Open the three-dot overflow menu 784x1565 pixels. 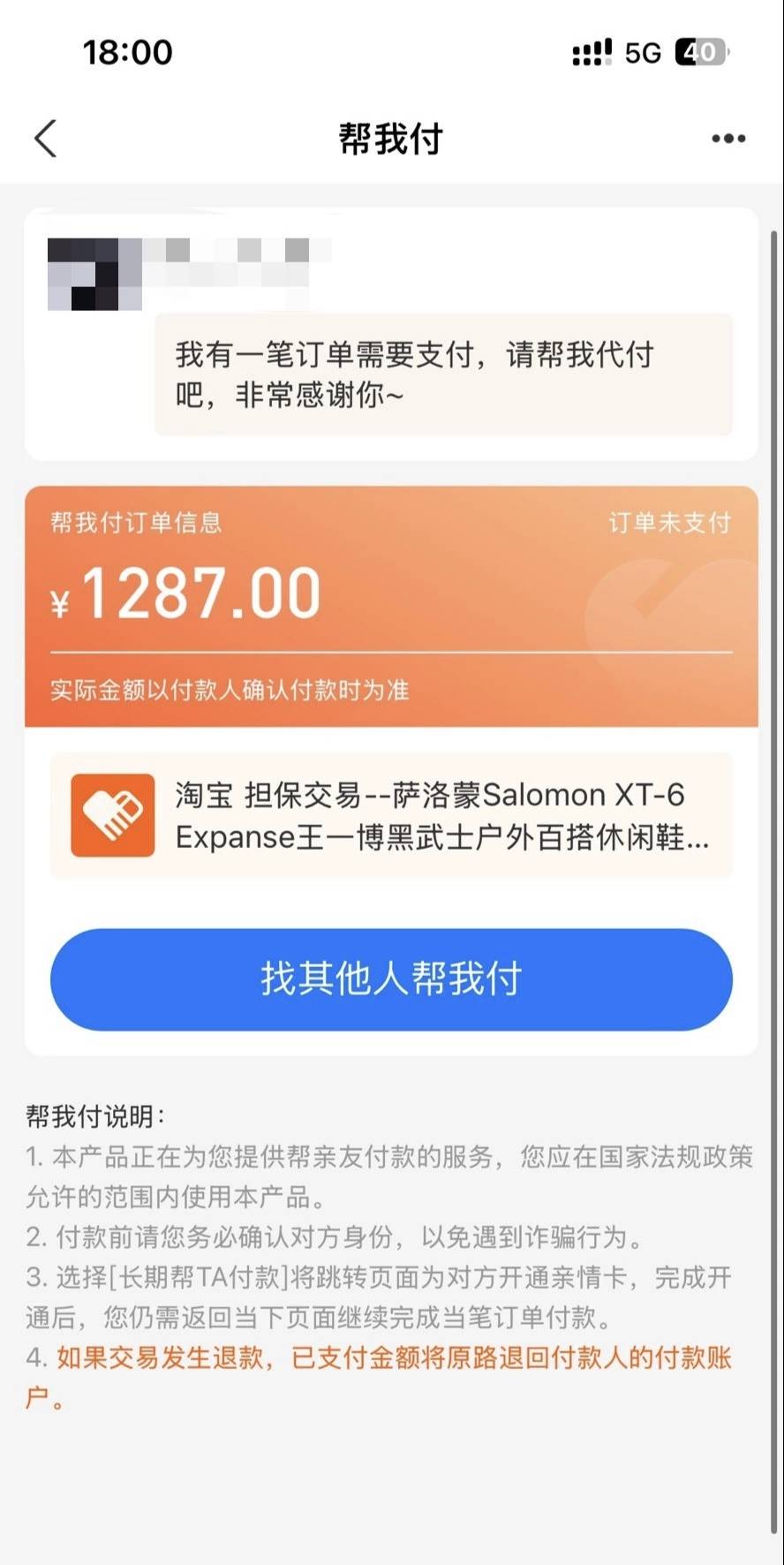(x=728, y=139)
